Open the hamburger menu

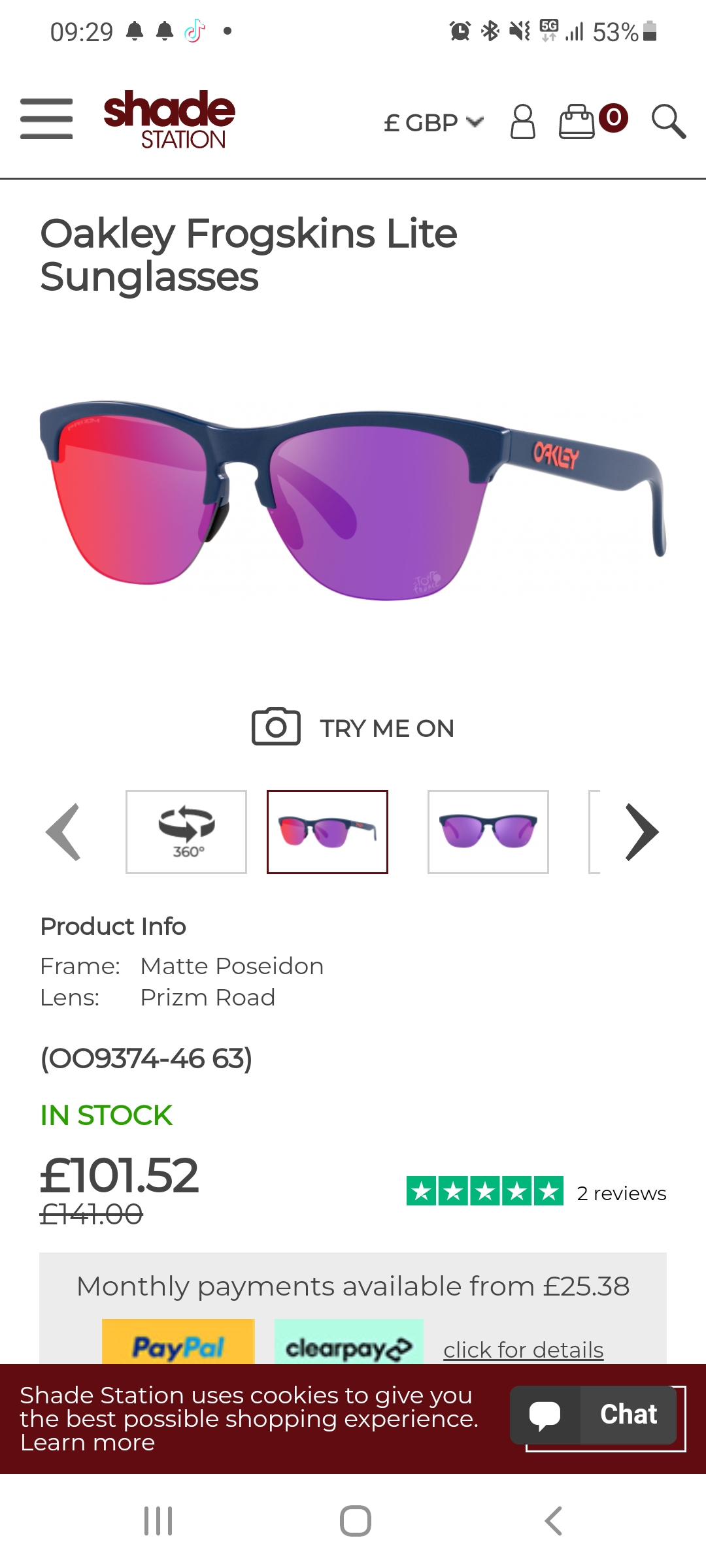click(46, 119)
